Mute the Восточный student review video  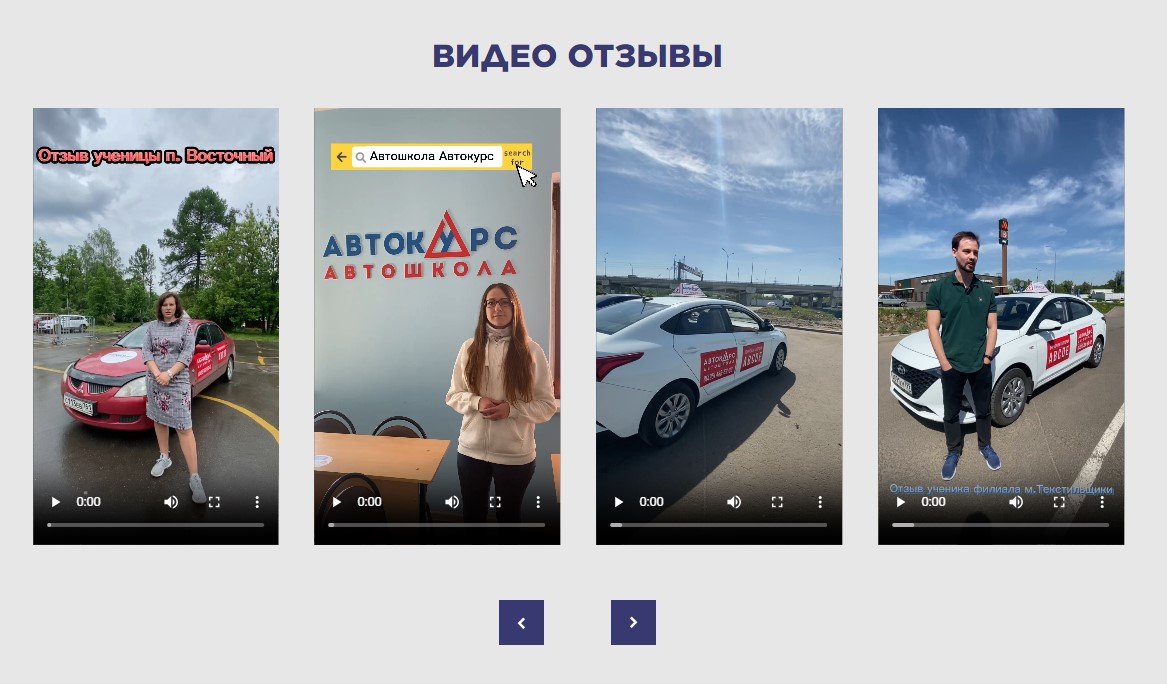pos(171,502)
